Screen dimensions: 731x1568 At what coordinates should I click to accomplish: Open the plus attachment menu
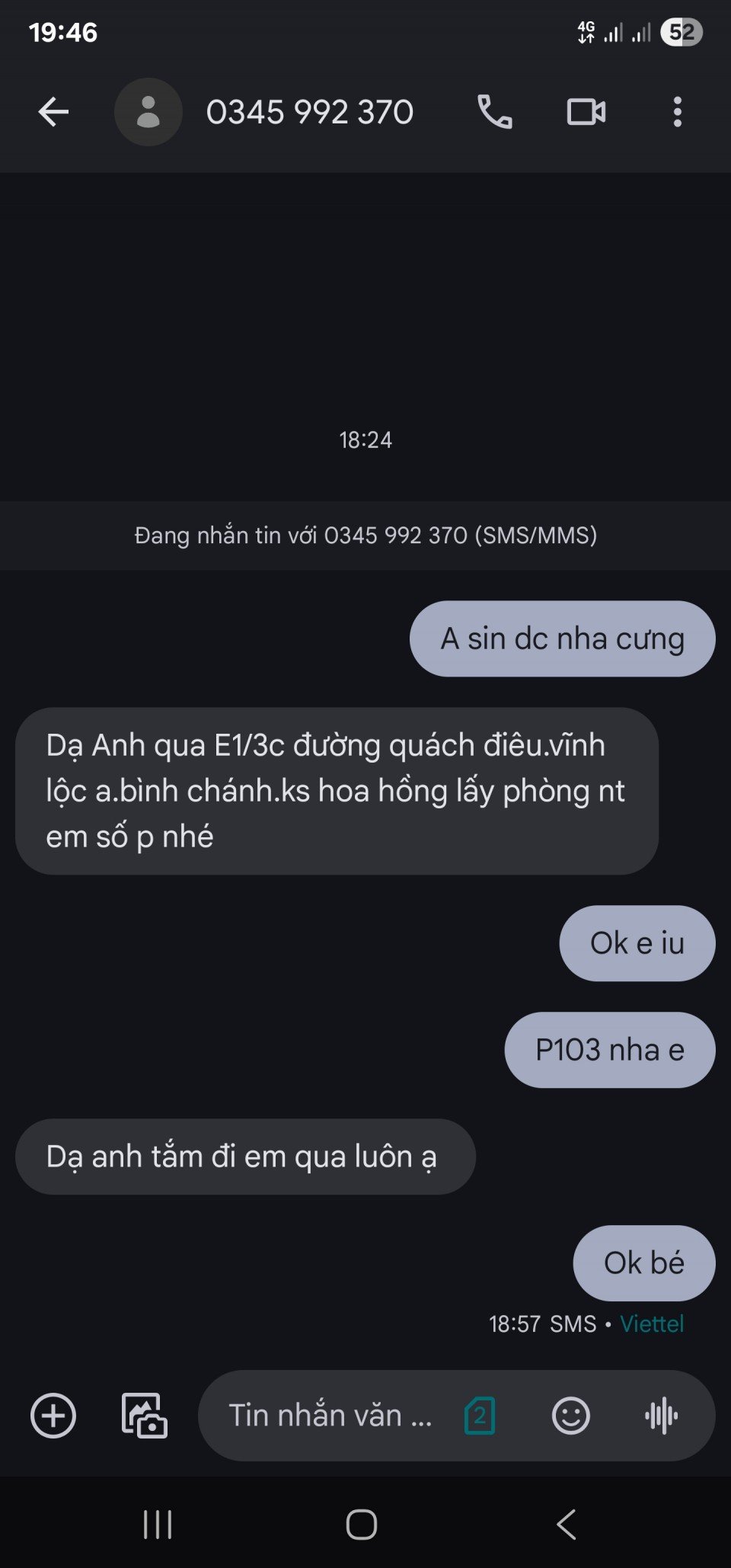tap(53, 1416)
